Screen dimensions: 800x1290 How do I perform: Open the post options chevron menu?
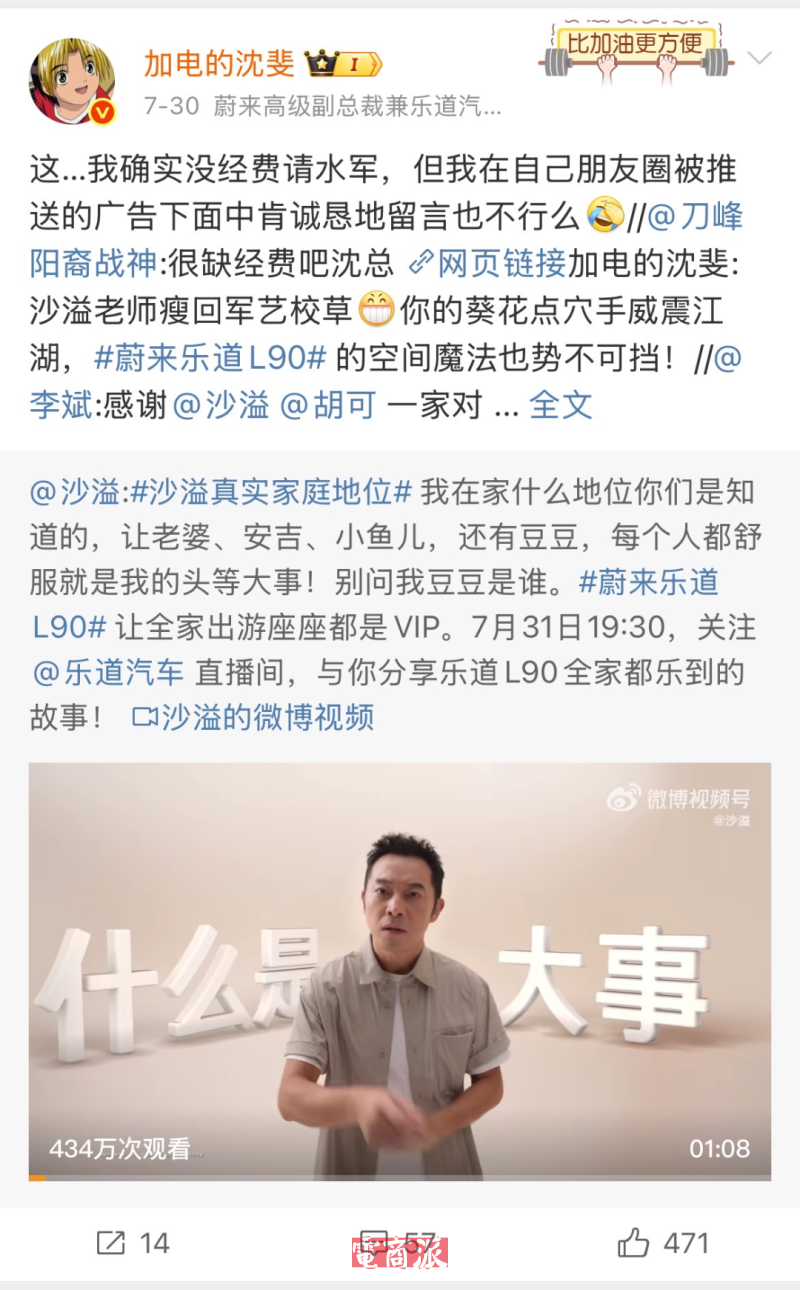759,58
